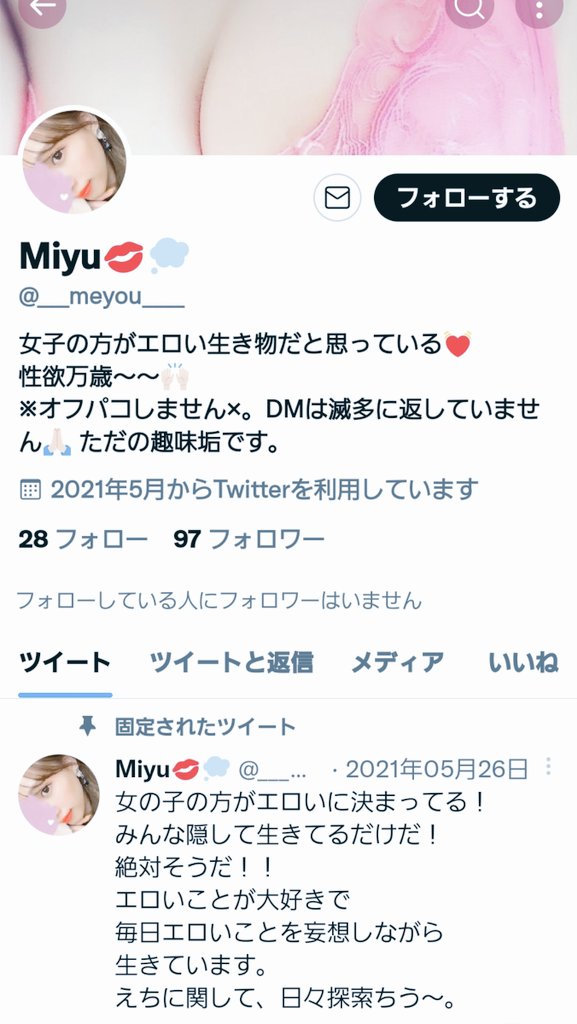The width and height of the screenshot is (577, 1024).
Task: Open the profile avatar picture
Action: [x=74, y=161]
